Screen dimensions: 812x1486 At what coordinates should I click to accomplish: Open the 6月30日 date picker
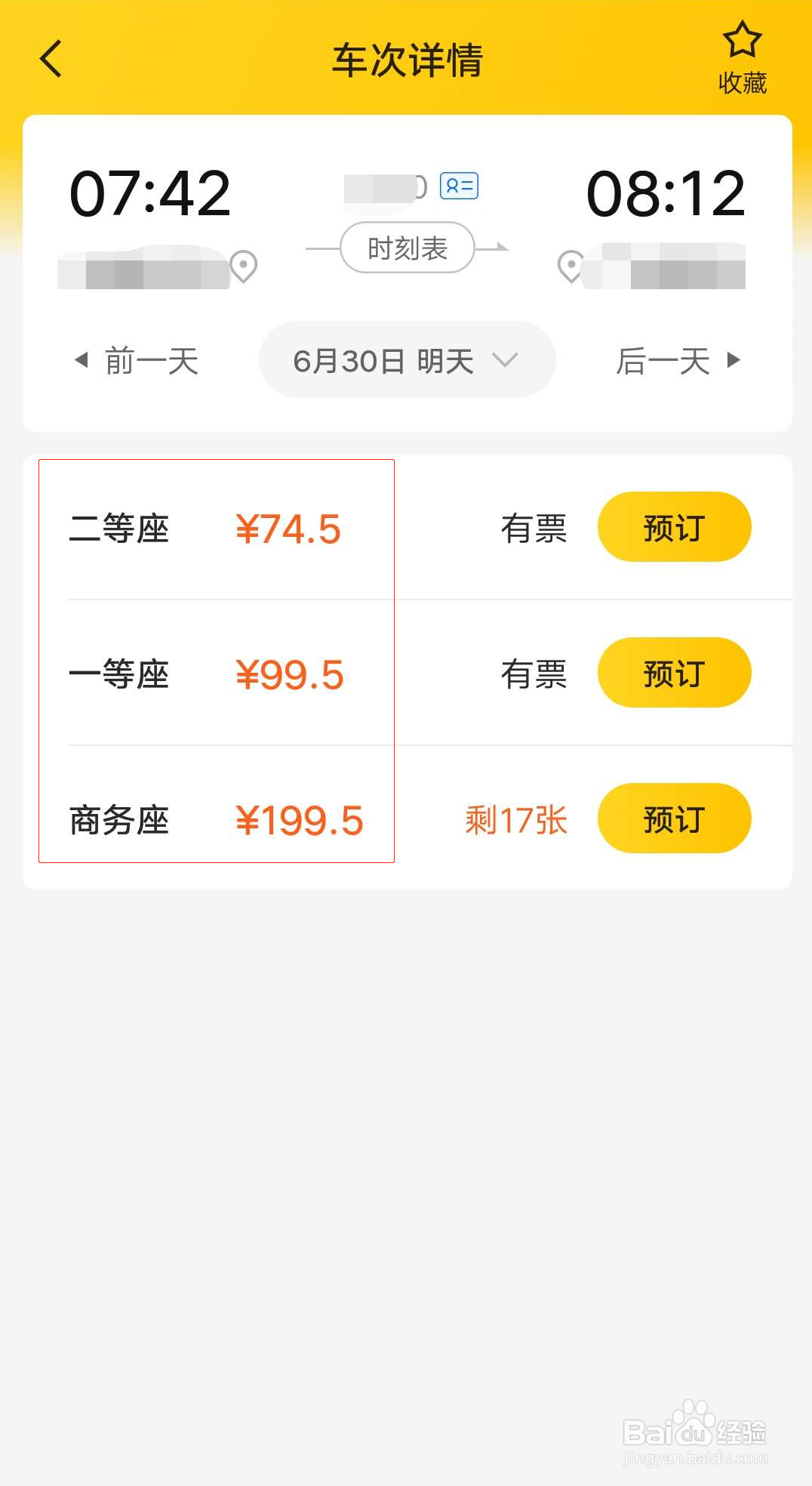[407, 360]
